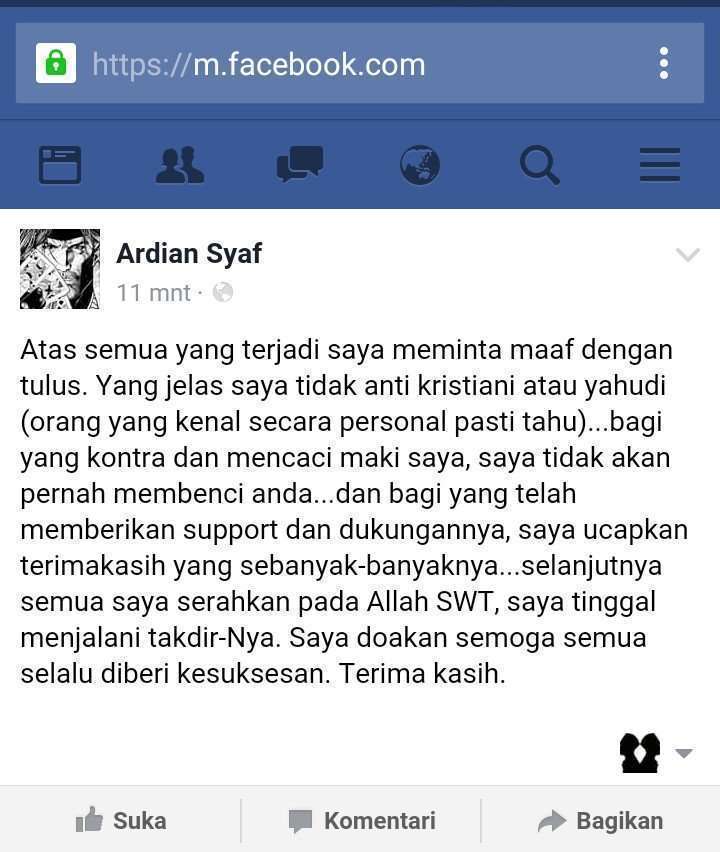Viewport: 720px width, 852px height.
Task: Open Ardian Syaf's profile picture
Action: coord(60,269)
